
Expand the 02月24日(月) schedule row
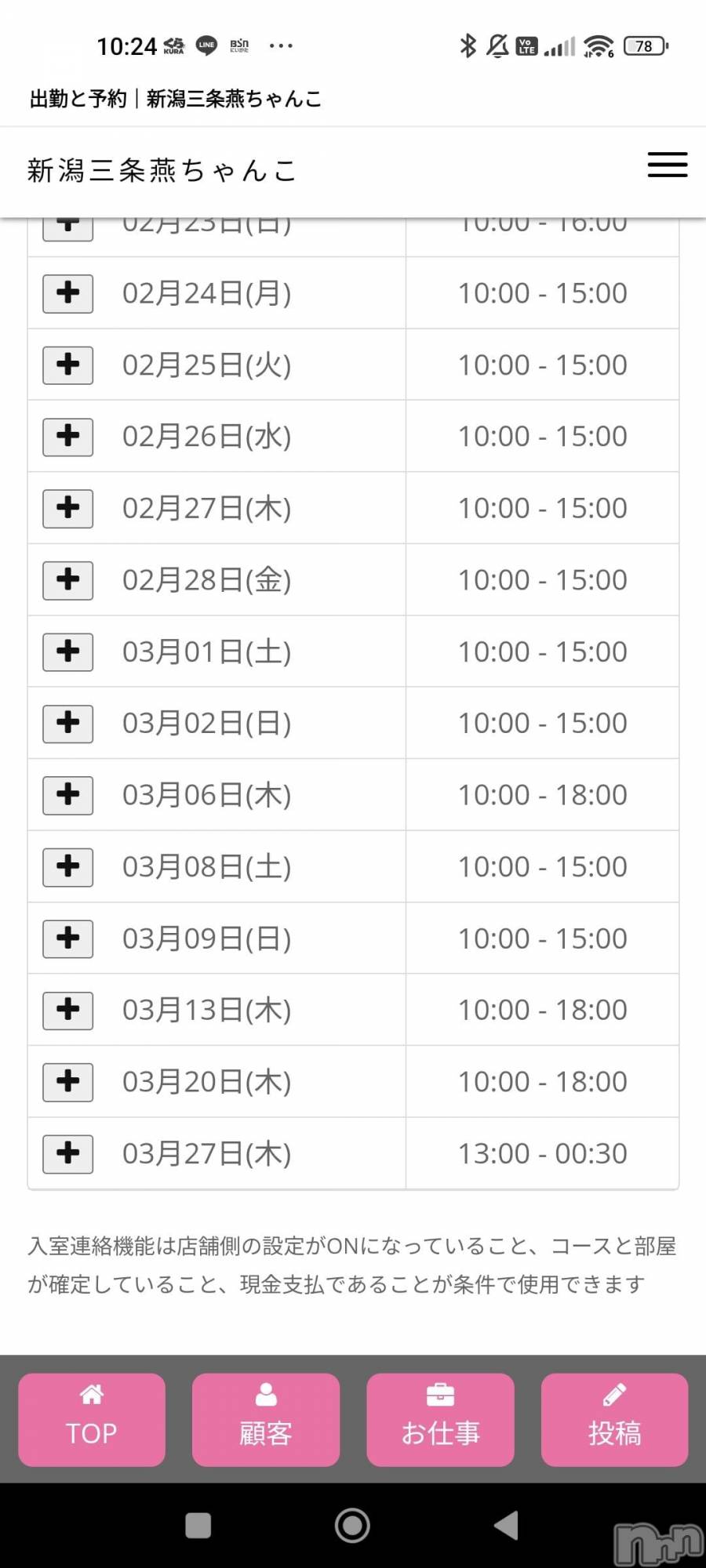click(x=68, y=293)
